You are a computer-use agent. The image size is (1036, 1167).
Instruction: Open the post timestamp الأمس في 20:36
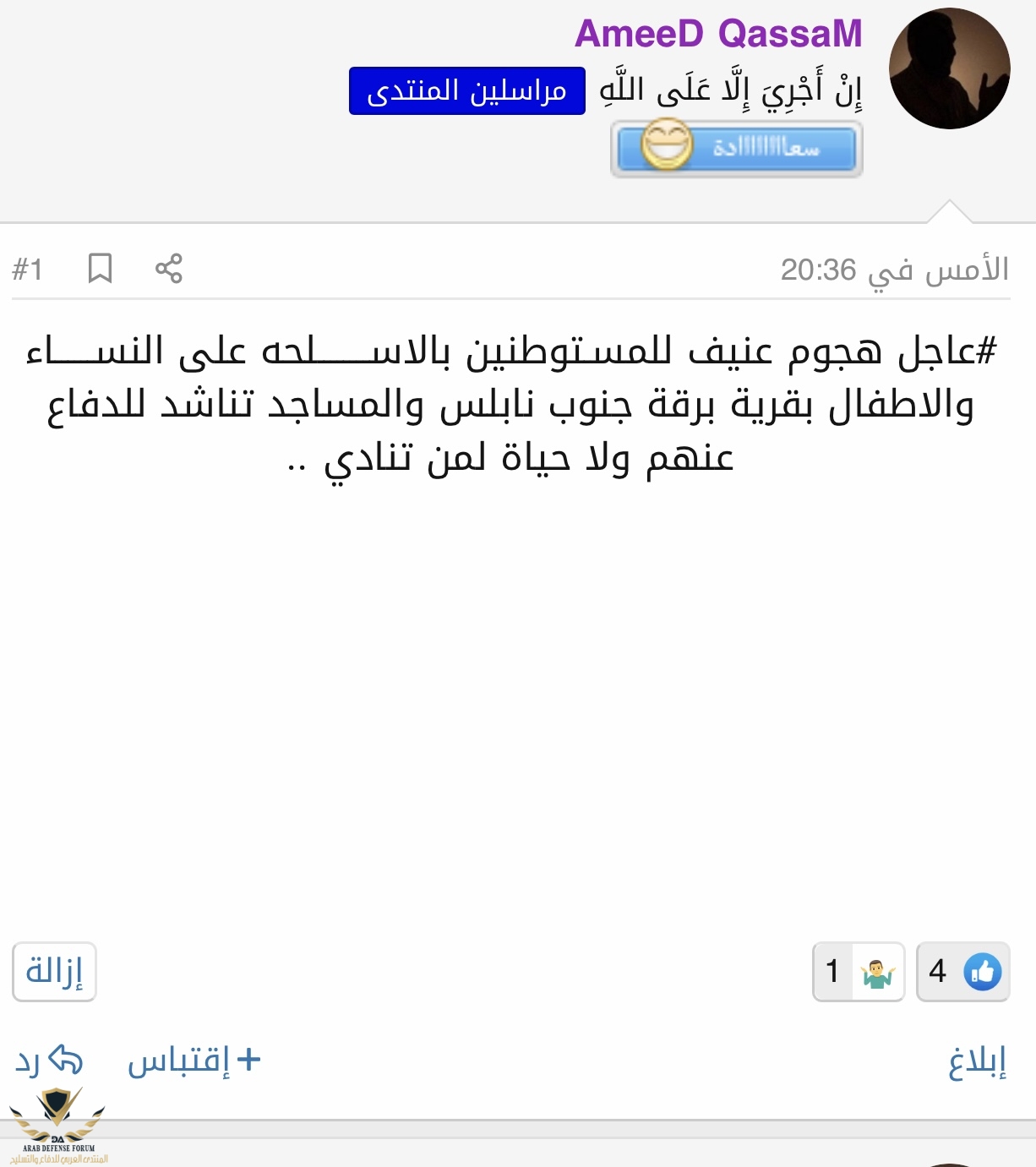894,270
